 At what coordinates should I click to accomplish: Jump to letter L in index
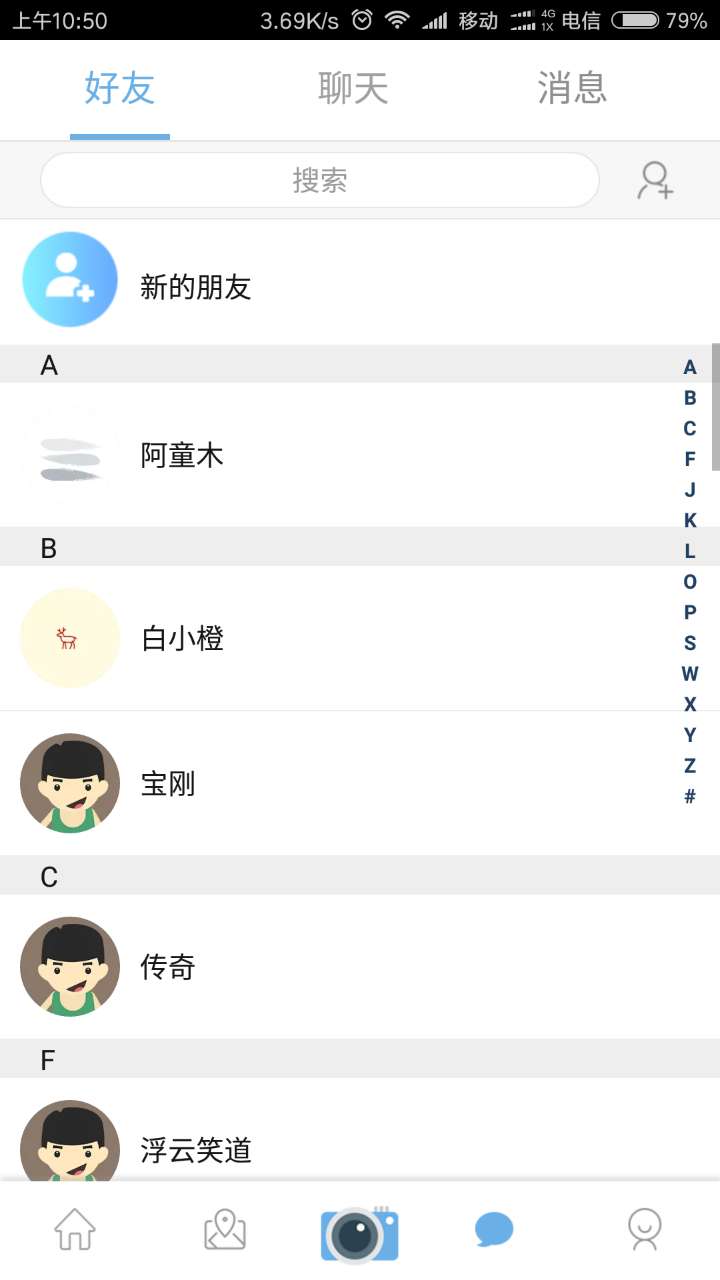coord(690,551)
